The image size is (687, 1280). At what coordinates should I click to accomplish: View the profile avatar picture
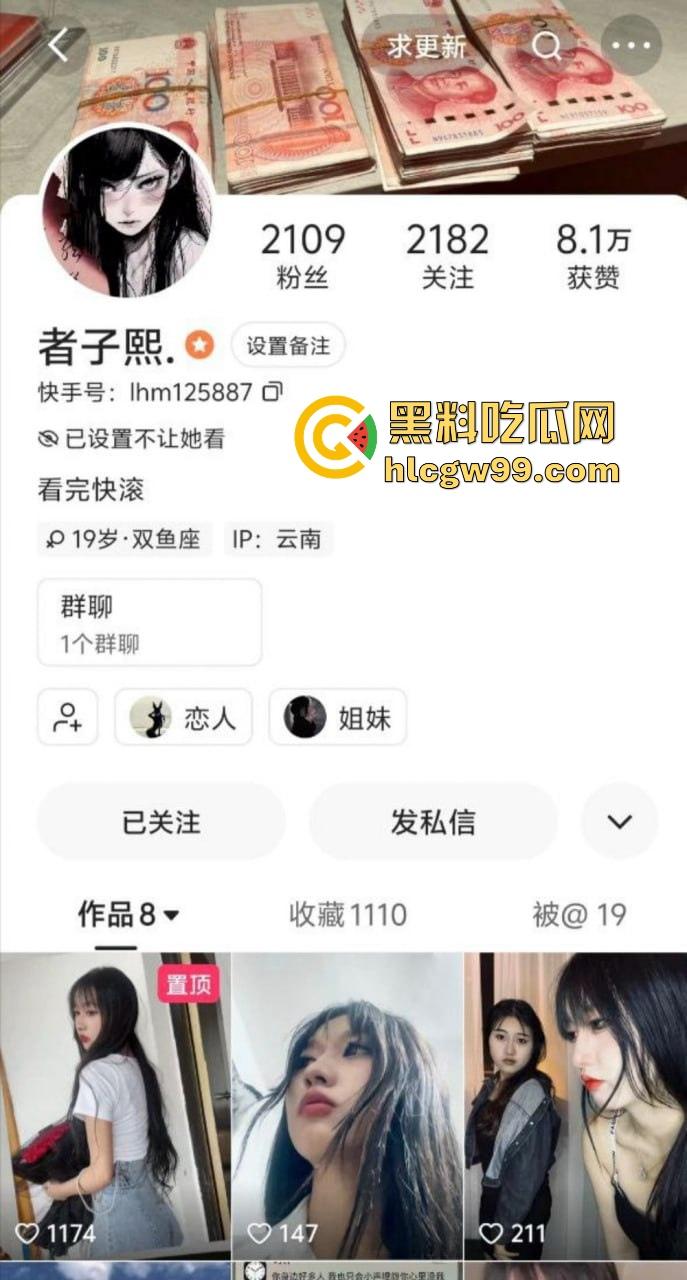[127, 212]
